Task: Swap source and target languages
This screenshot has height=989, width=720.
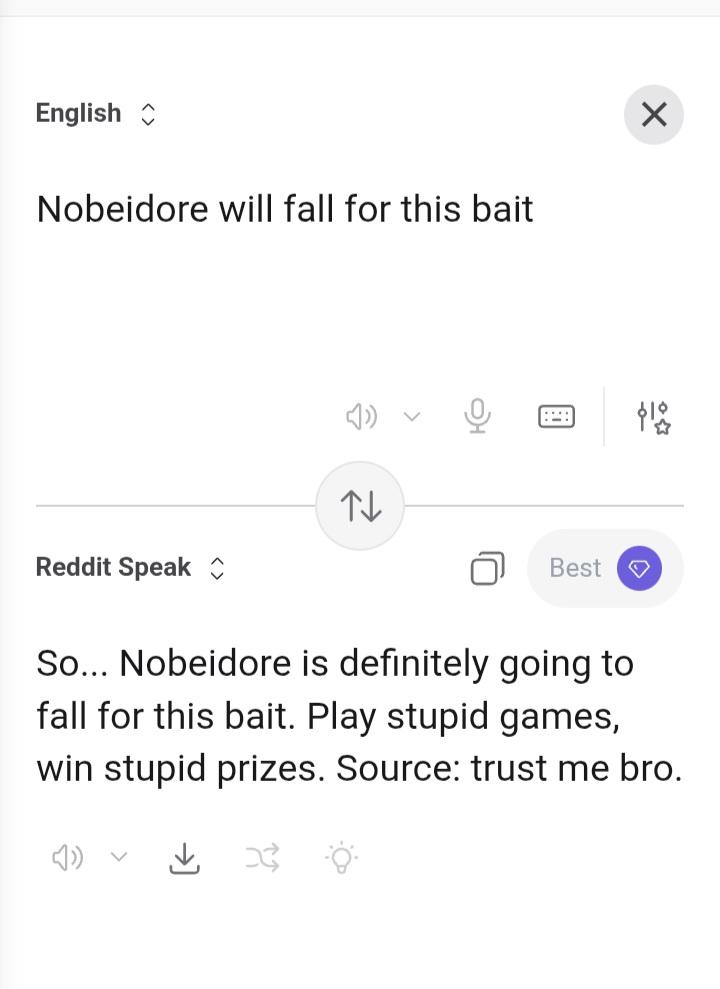Action: click(x=360, y=506)
